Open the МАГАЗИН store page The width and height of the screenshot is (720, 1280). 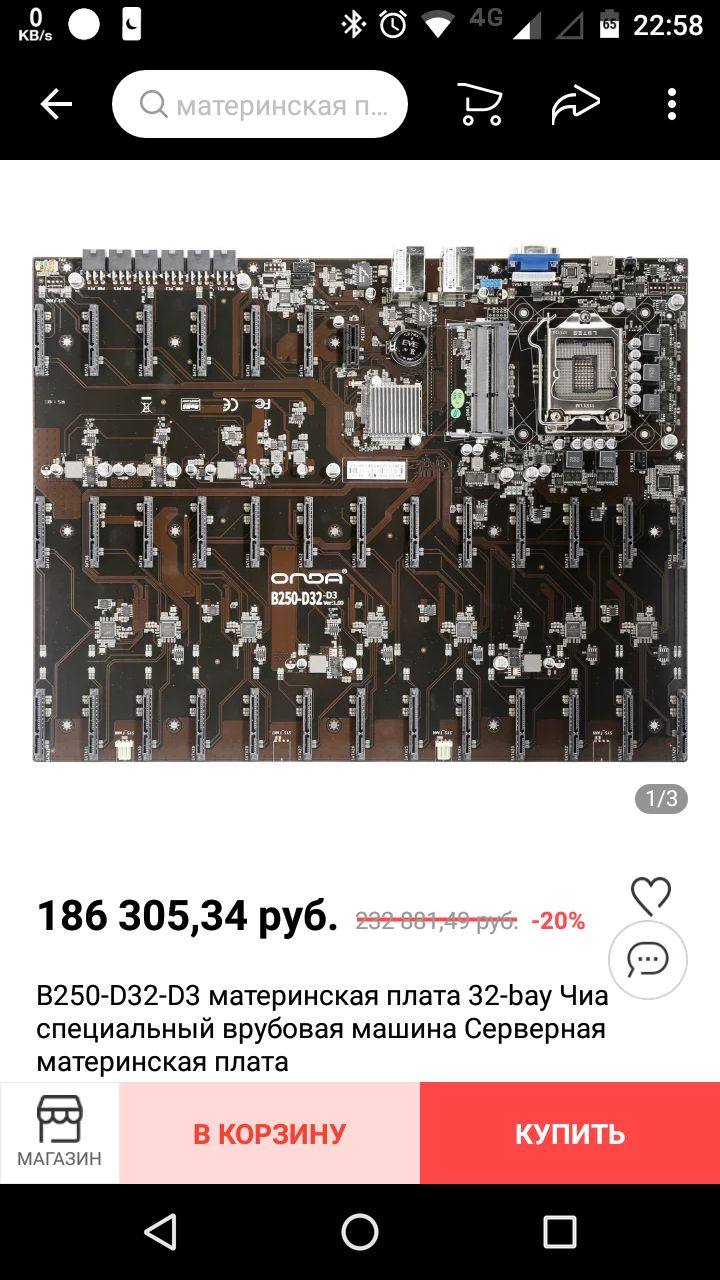60,1133
